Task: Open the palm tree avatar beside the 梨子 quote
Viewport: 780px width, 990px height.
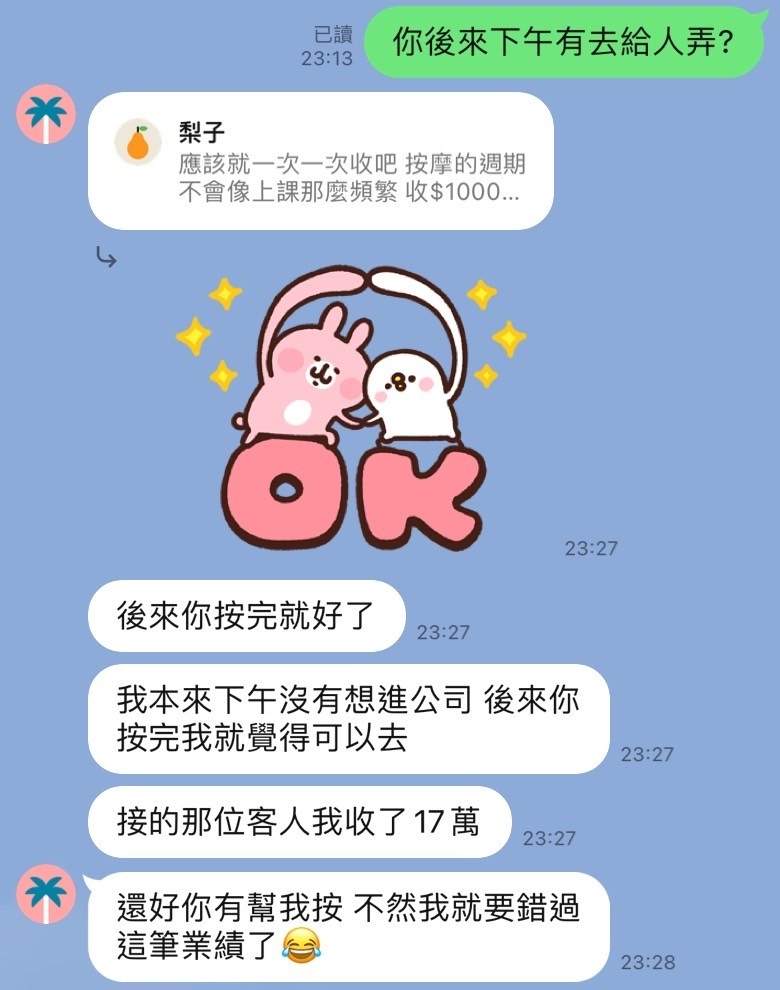Action: click(x=46, y=115)
